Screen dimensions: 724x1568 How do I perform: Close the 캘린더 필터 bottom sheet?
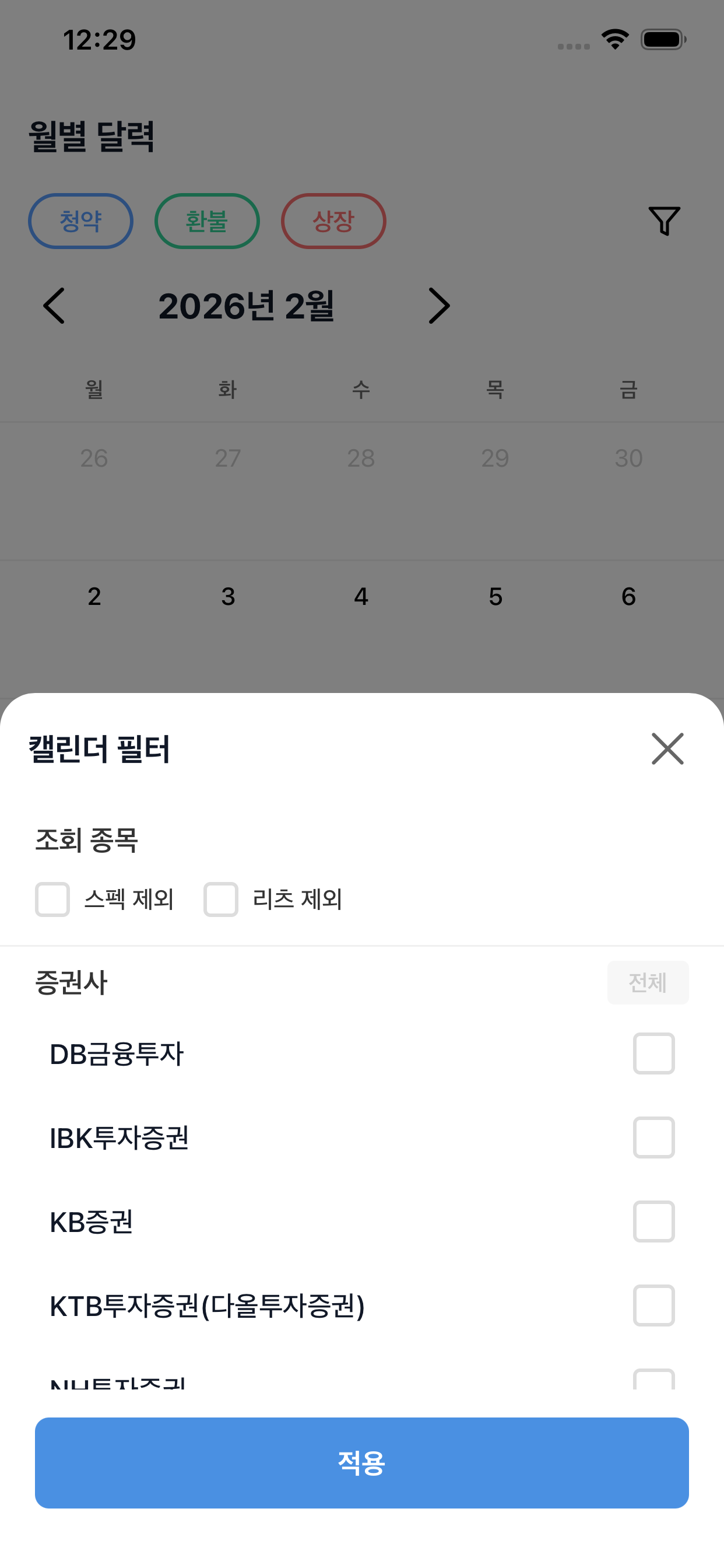[667, 750]
